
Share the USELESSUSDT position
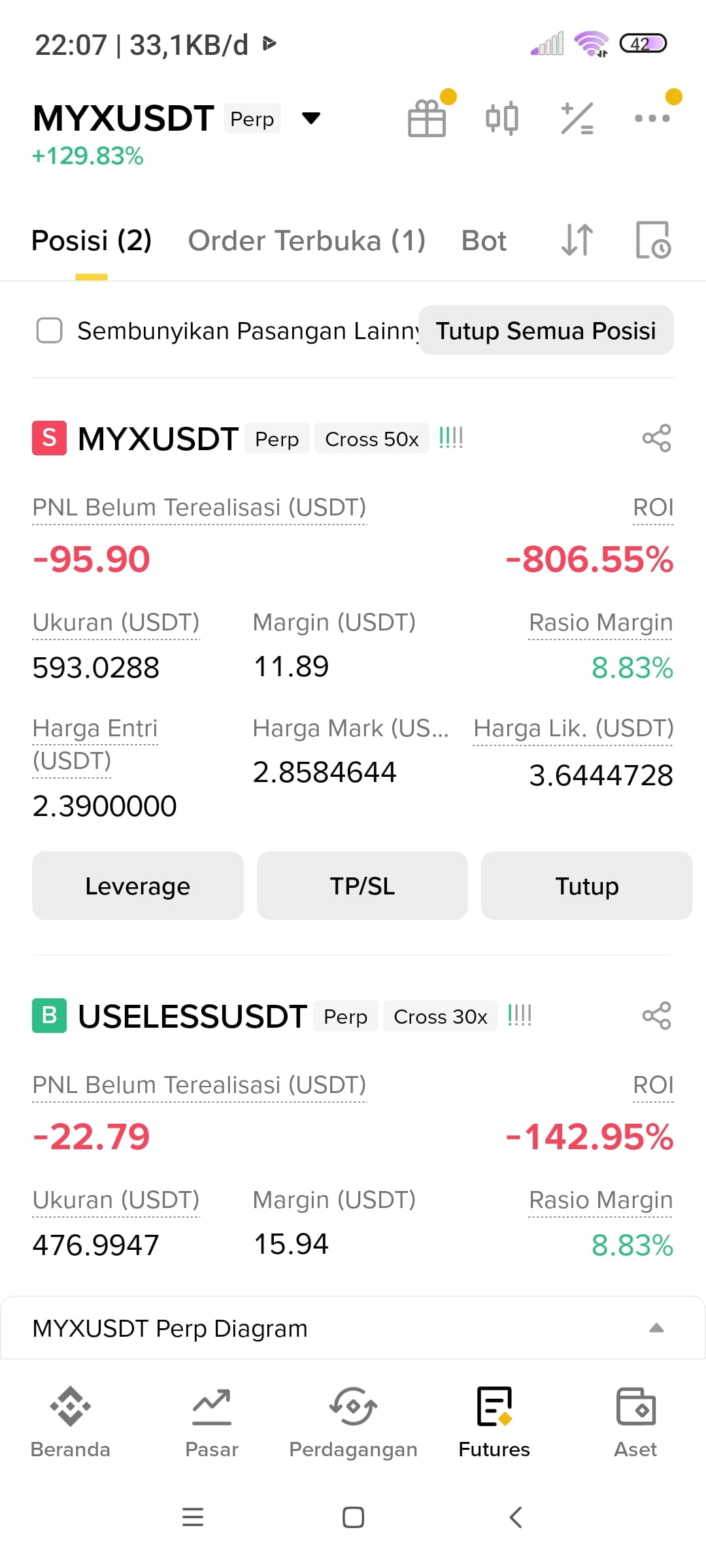coord(656,1015)
